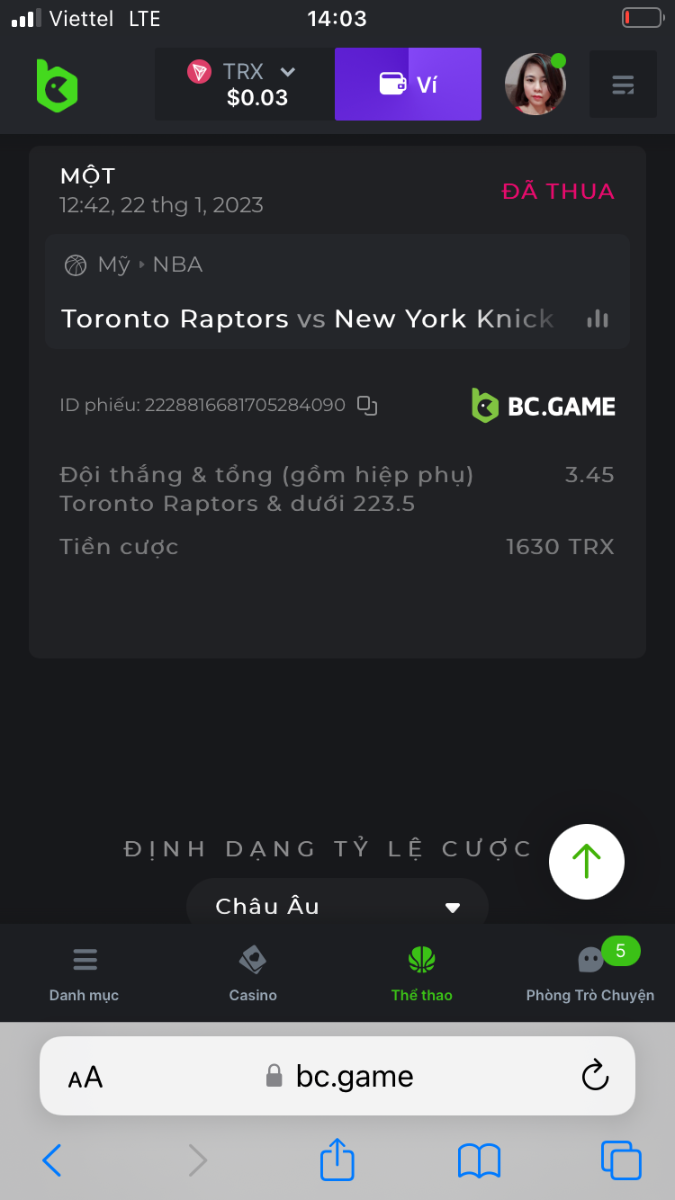675x1200 pixels.
Task: Go back to the previous page in Safari
Action: [52, 1160]
